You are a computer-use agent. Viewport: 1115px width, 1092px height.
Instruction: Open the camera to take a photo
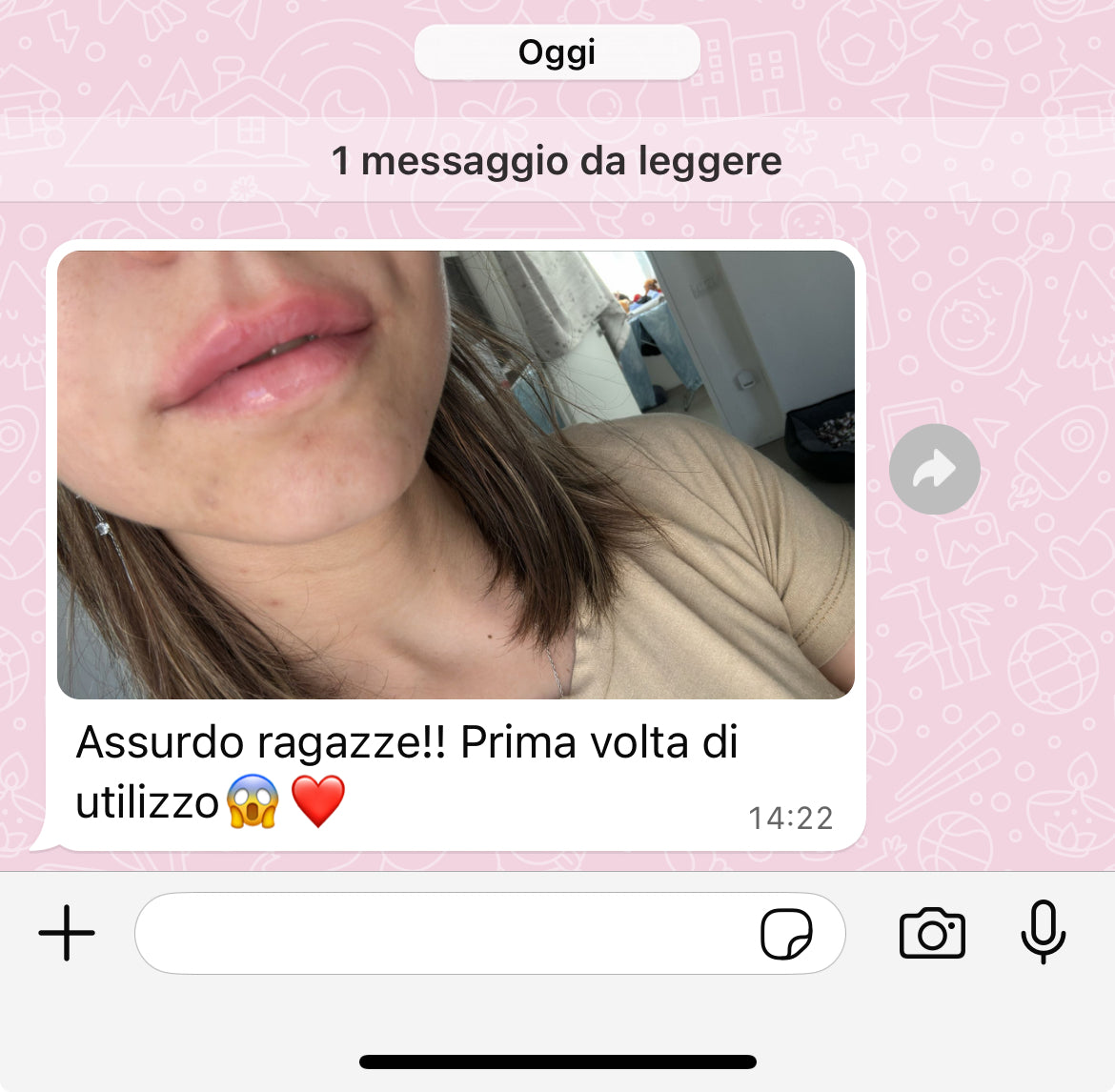click(x=932, y=933)
